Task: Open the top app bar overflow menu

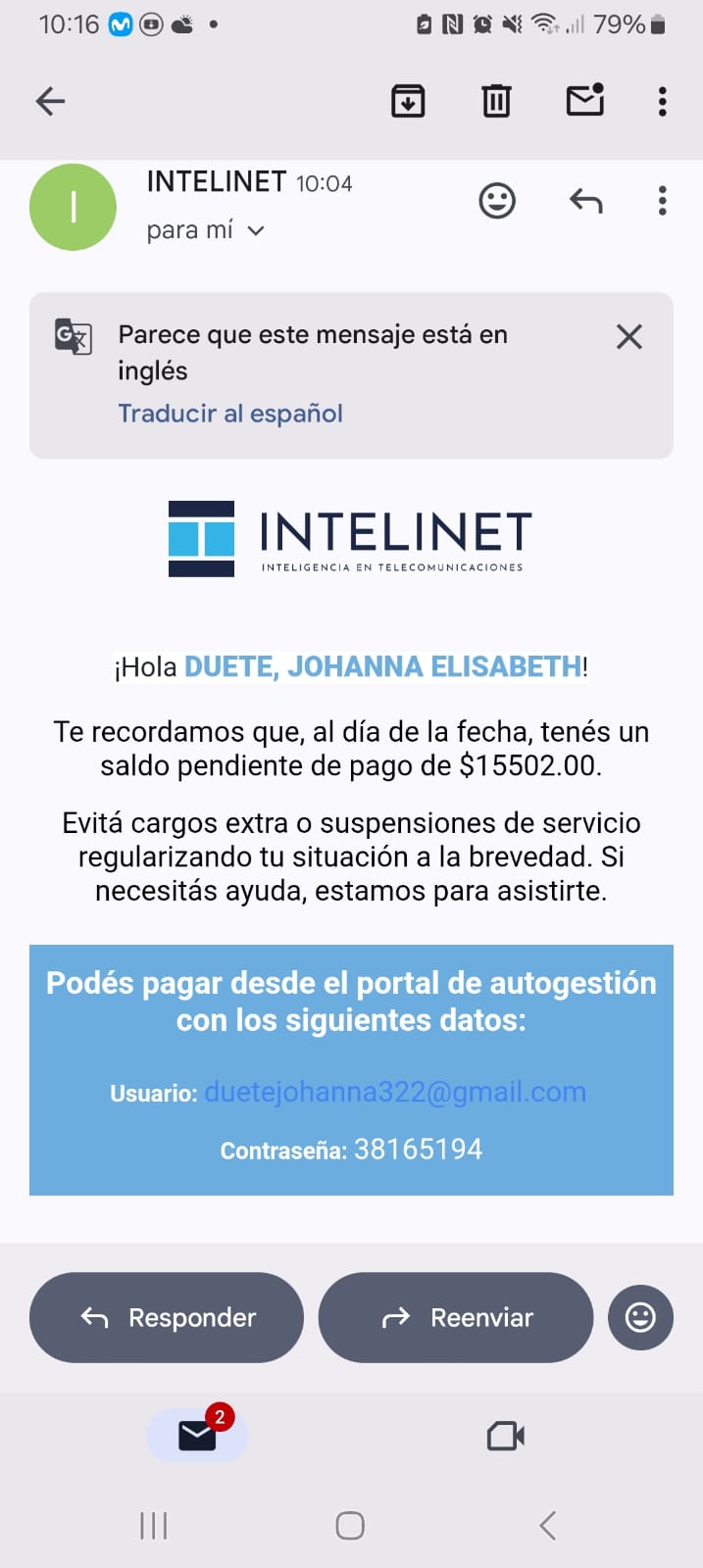Action: [663, 101]
